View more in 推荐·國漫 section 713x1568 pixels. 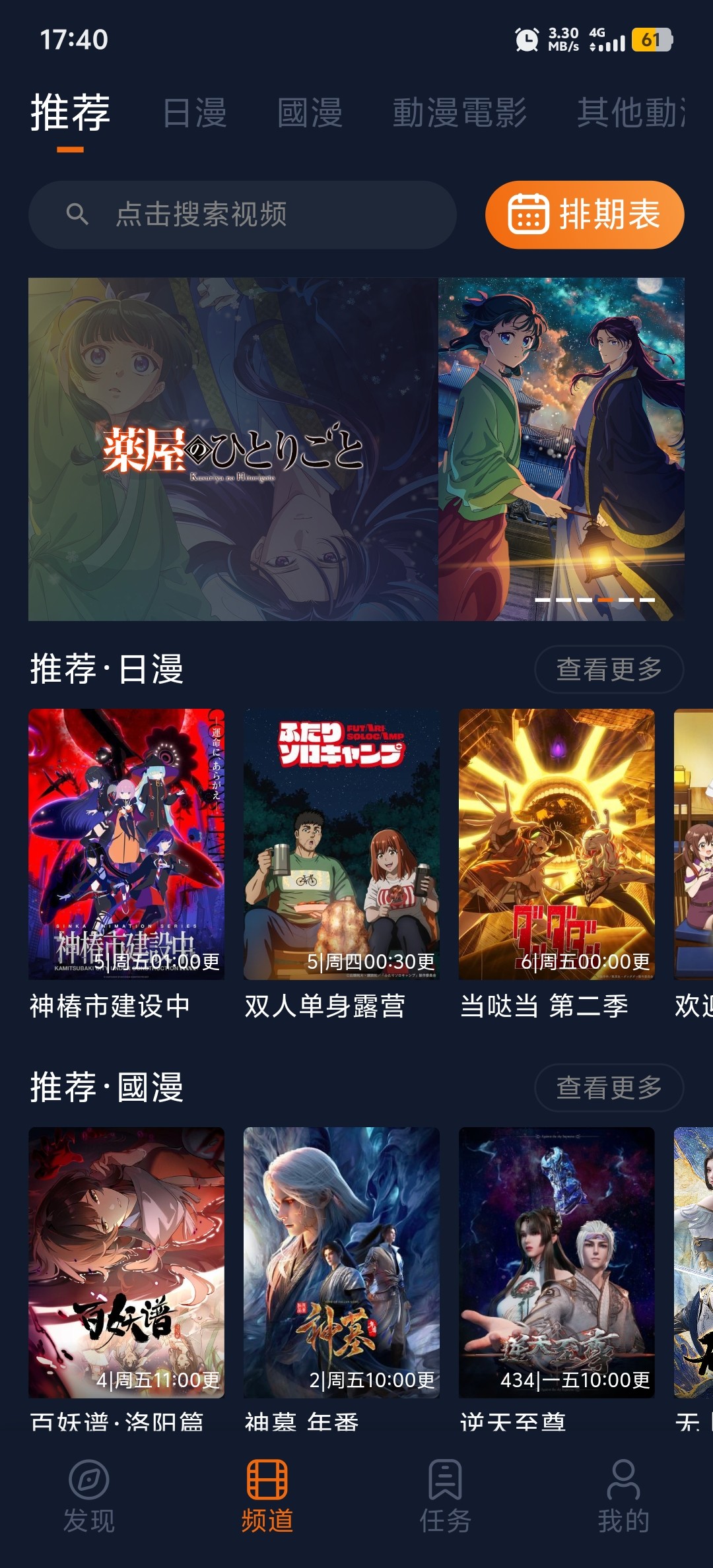pos(608,1088)
